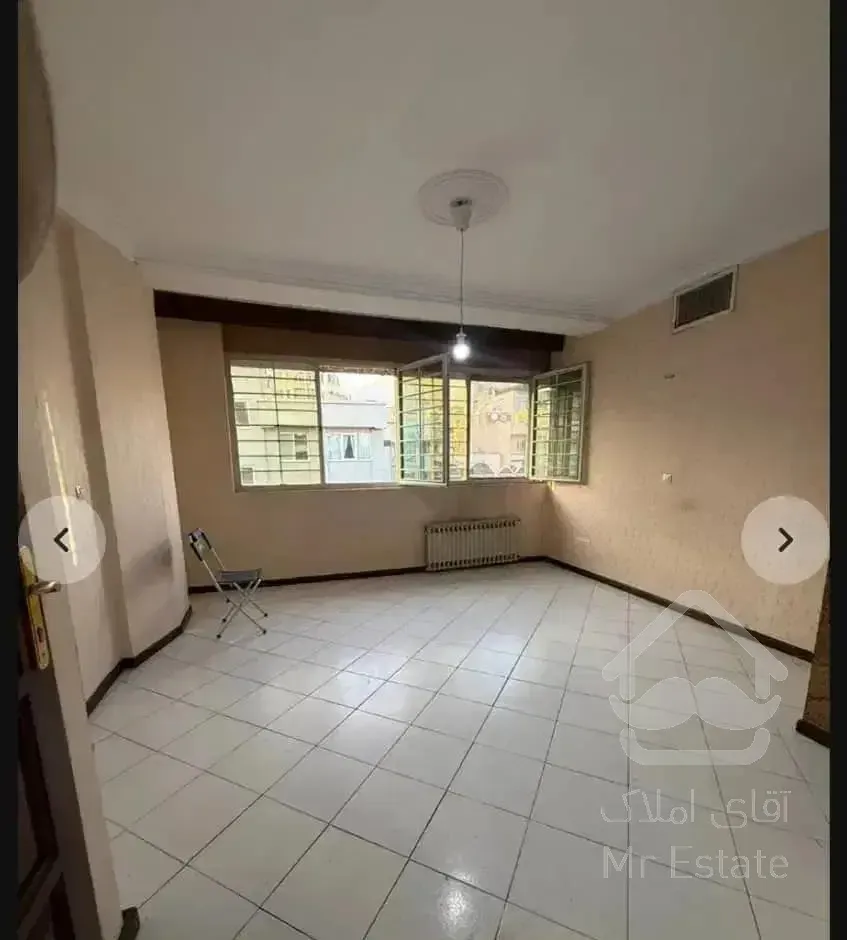Go to the previous photo

pos(62,540)
